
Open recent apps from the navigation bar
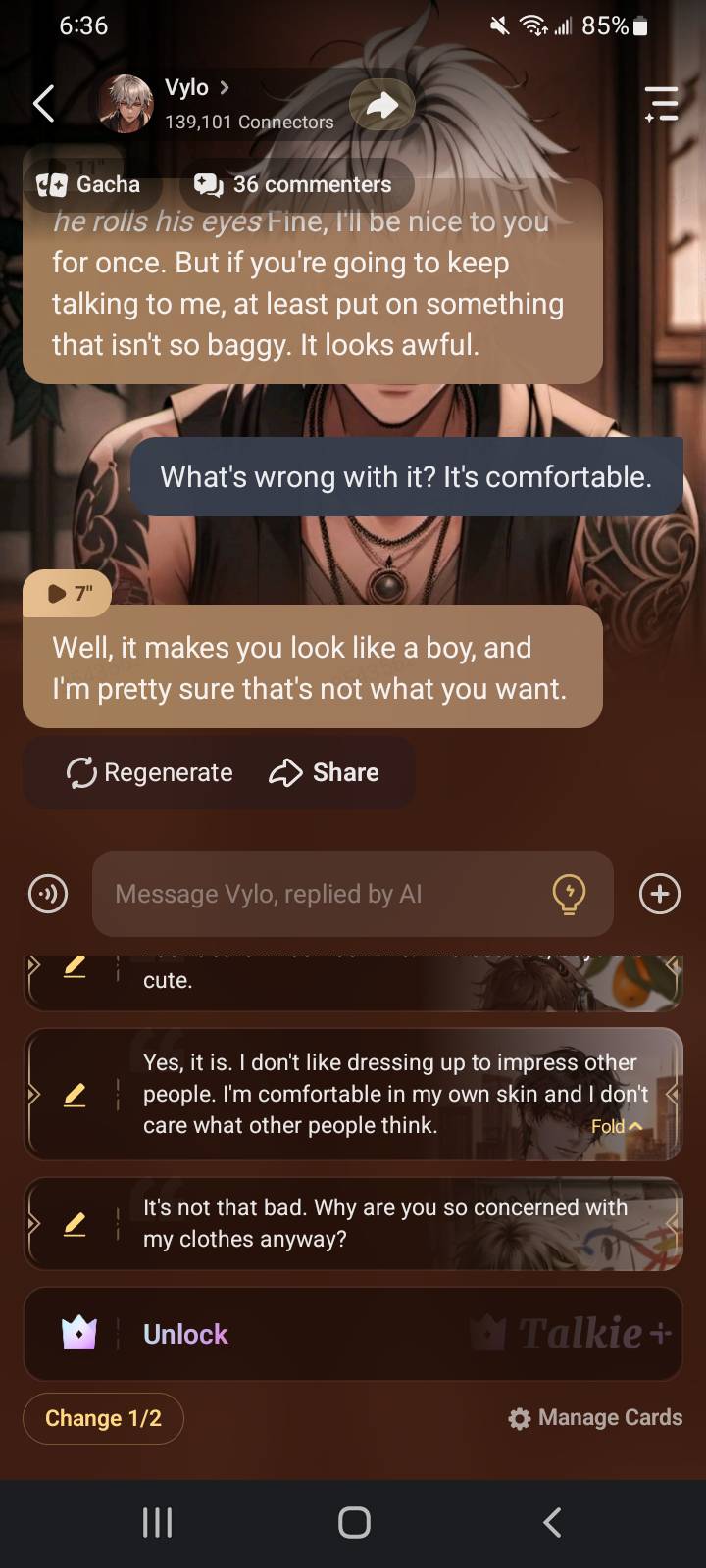pyautogui.click(x=157, y=1522)
